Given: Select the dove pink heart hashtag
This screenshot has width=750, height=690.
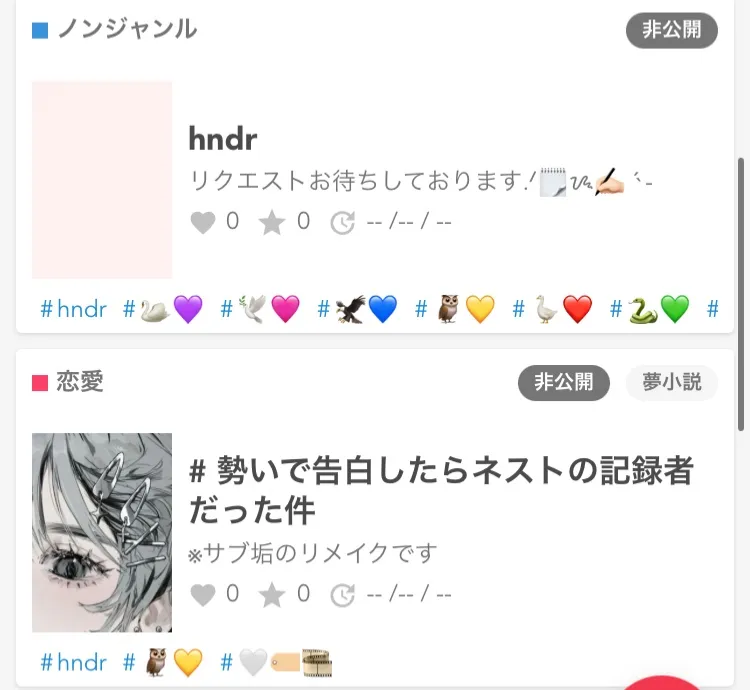Looking at the screenshot, I should [260, 310].
